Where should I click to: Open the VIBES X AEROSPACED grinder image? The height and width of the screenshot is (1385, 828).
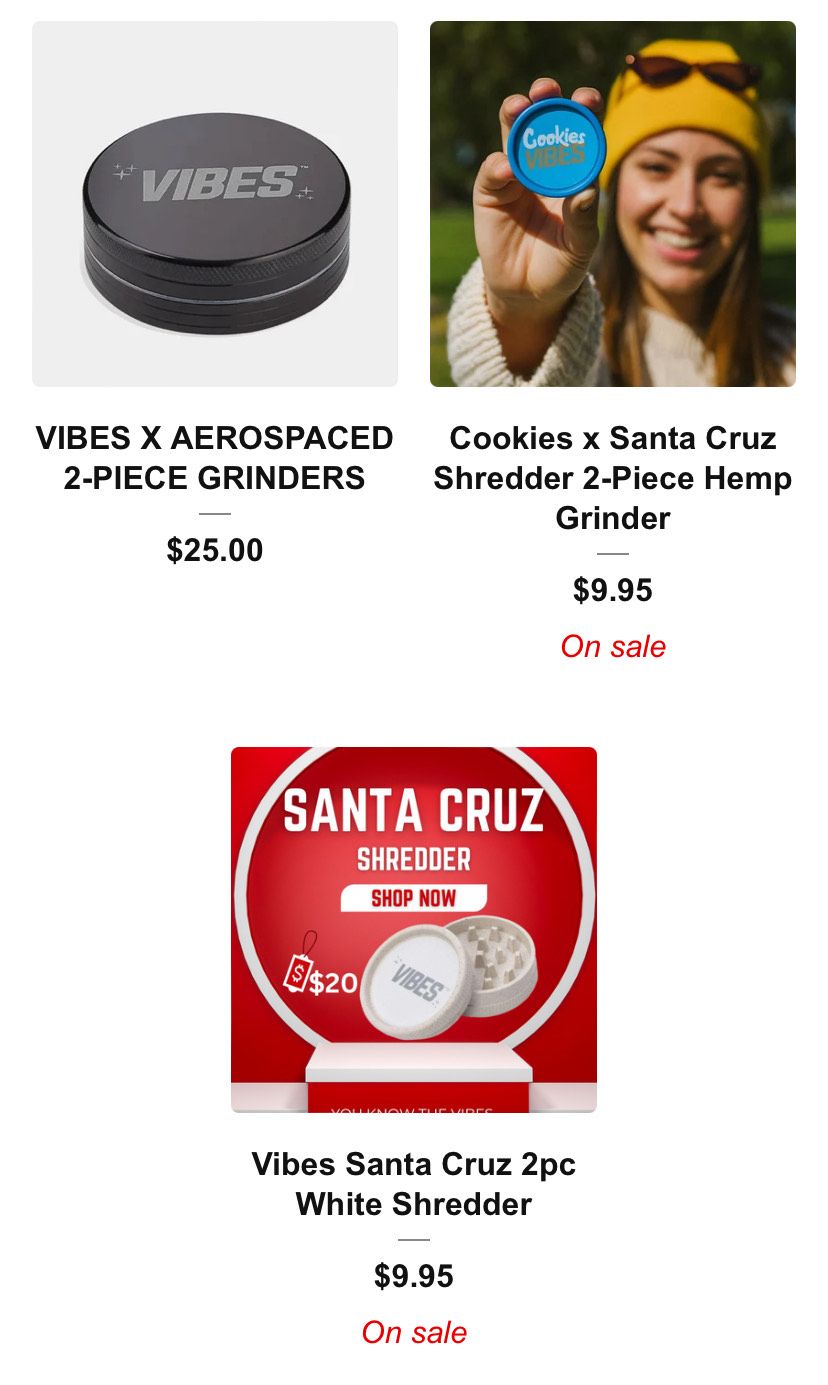215,204
